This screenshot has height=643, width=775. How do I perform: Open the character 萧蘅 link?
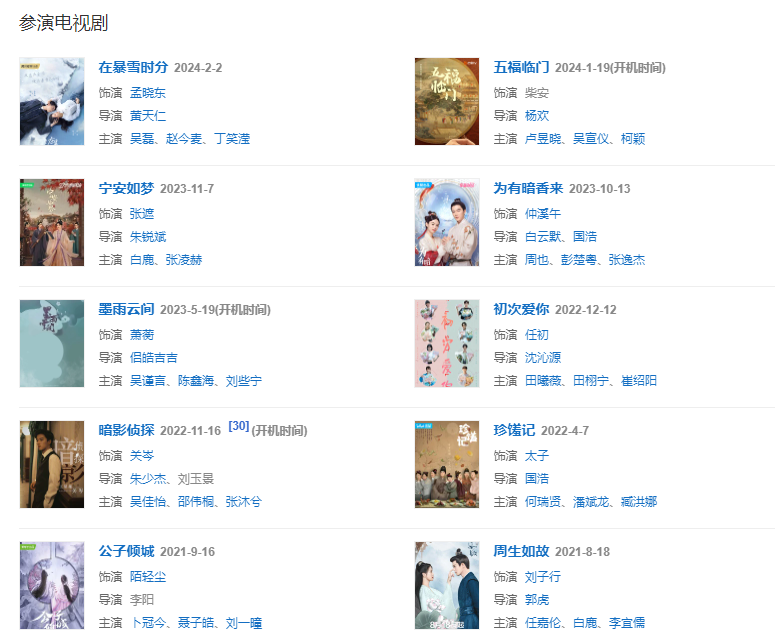pos(142,334)
